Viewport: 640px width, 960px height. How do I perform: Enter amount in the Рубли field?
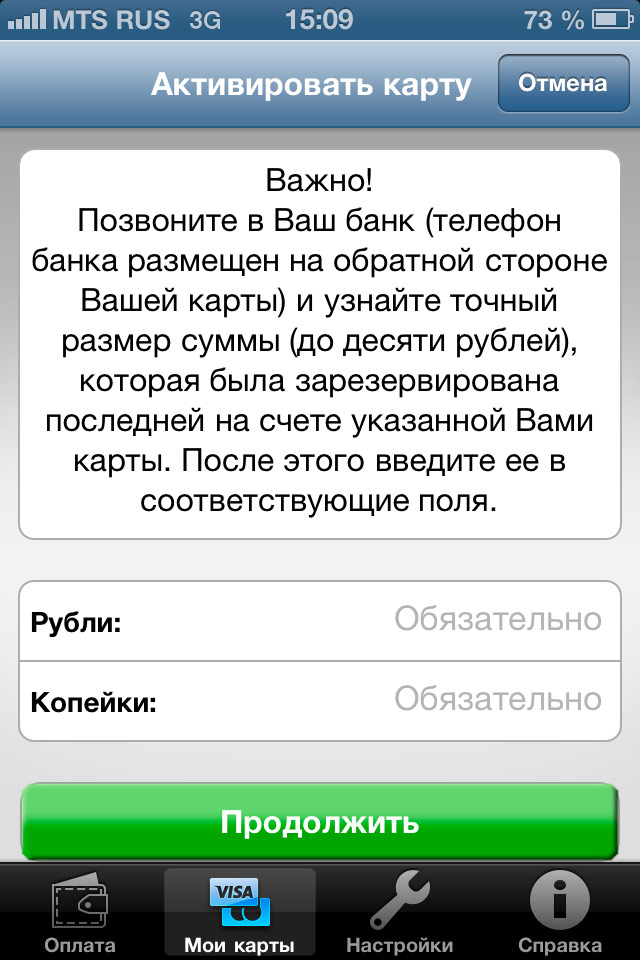pos(400,620)
